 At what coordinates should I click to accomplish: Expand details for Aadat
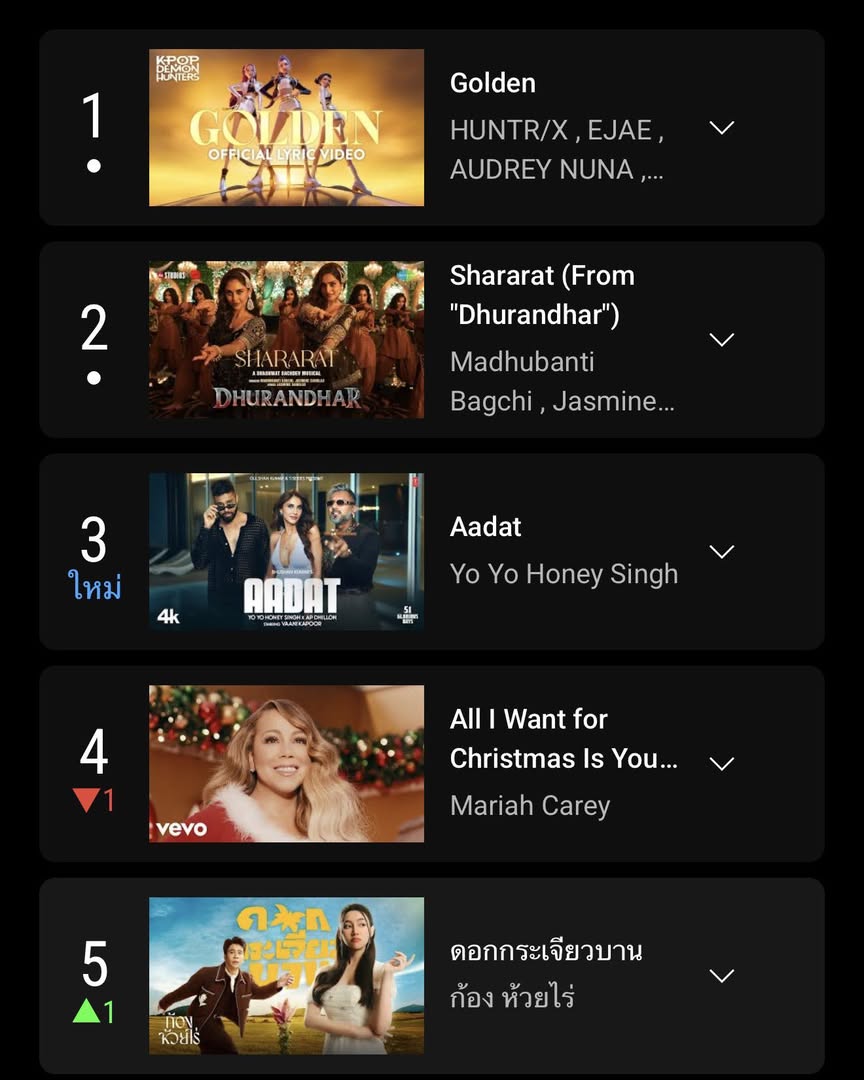[x=721, y=552]
